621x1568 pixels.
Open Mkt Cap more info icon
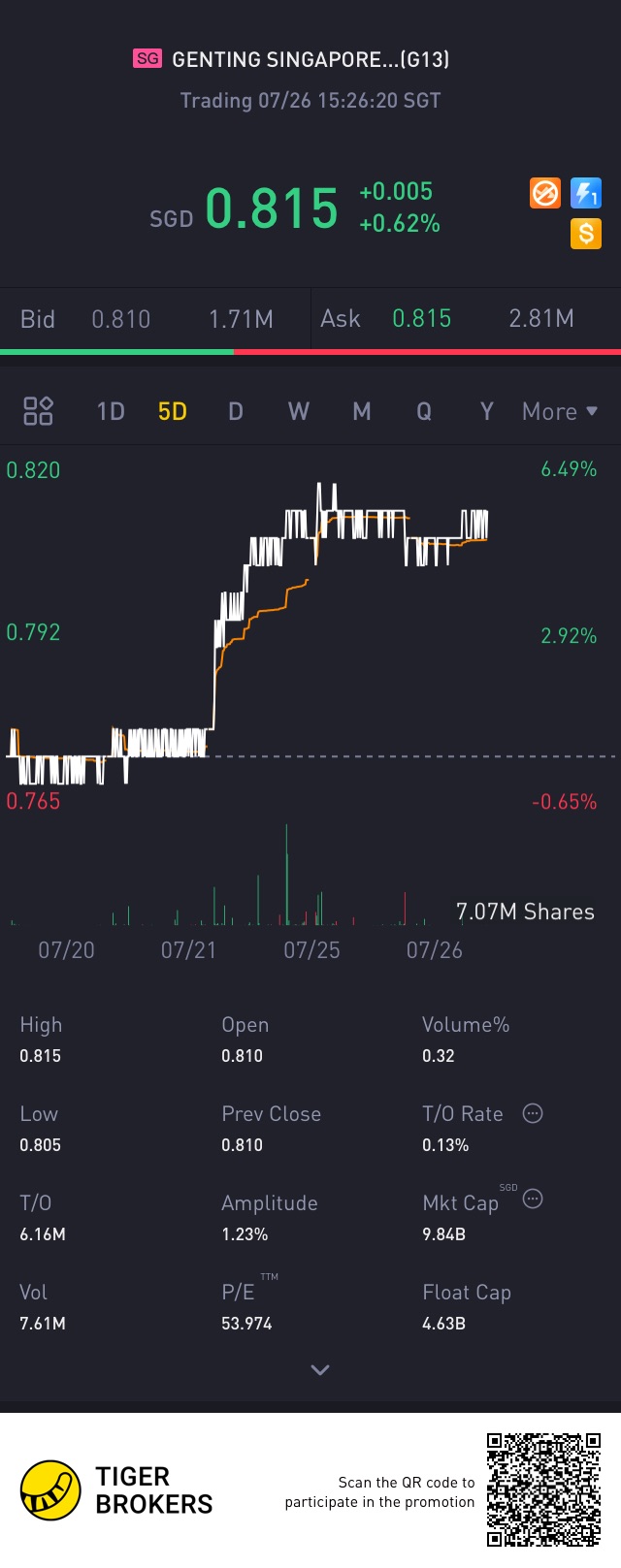(x=533, y=1200)
